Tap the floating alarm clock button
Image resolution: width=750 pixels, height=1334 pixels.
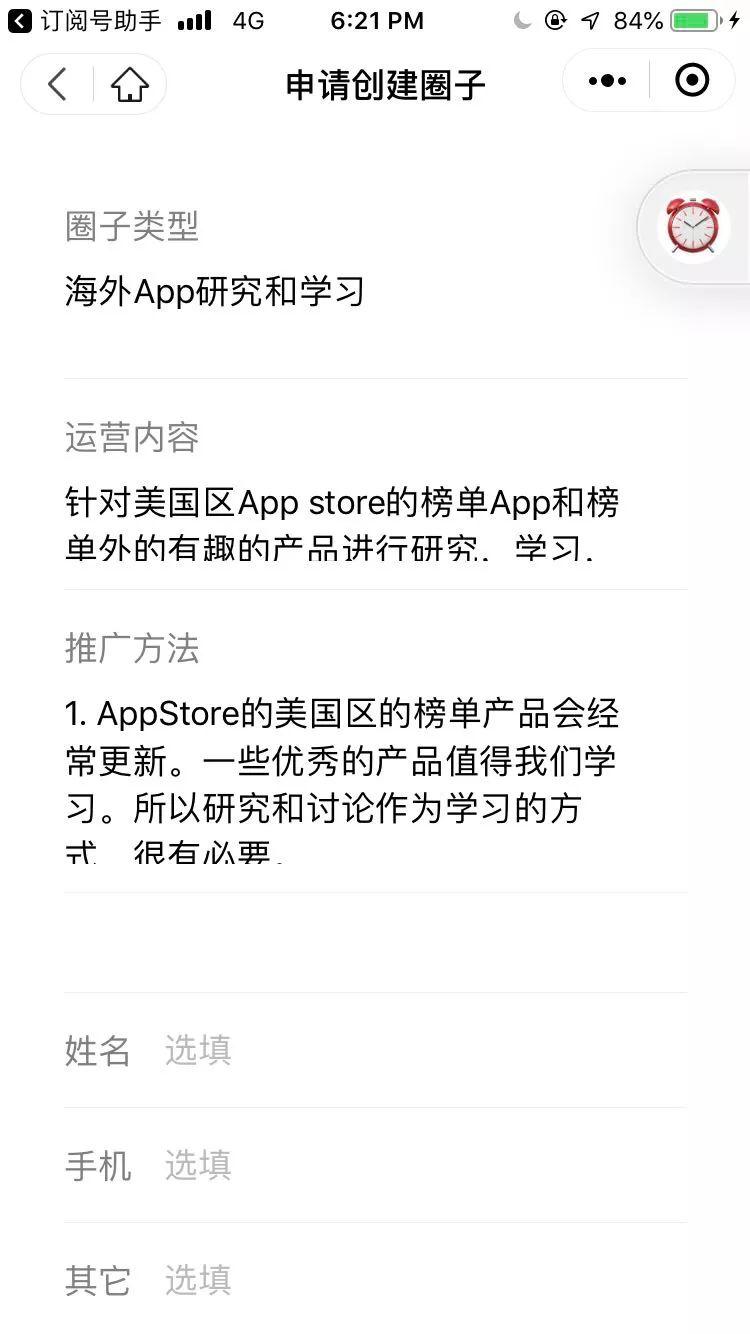(693, 226)
